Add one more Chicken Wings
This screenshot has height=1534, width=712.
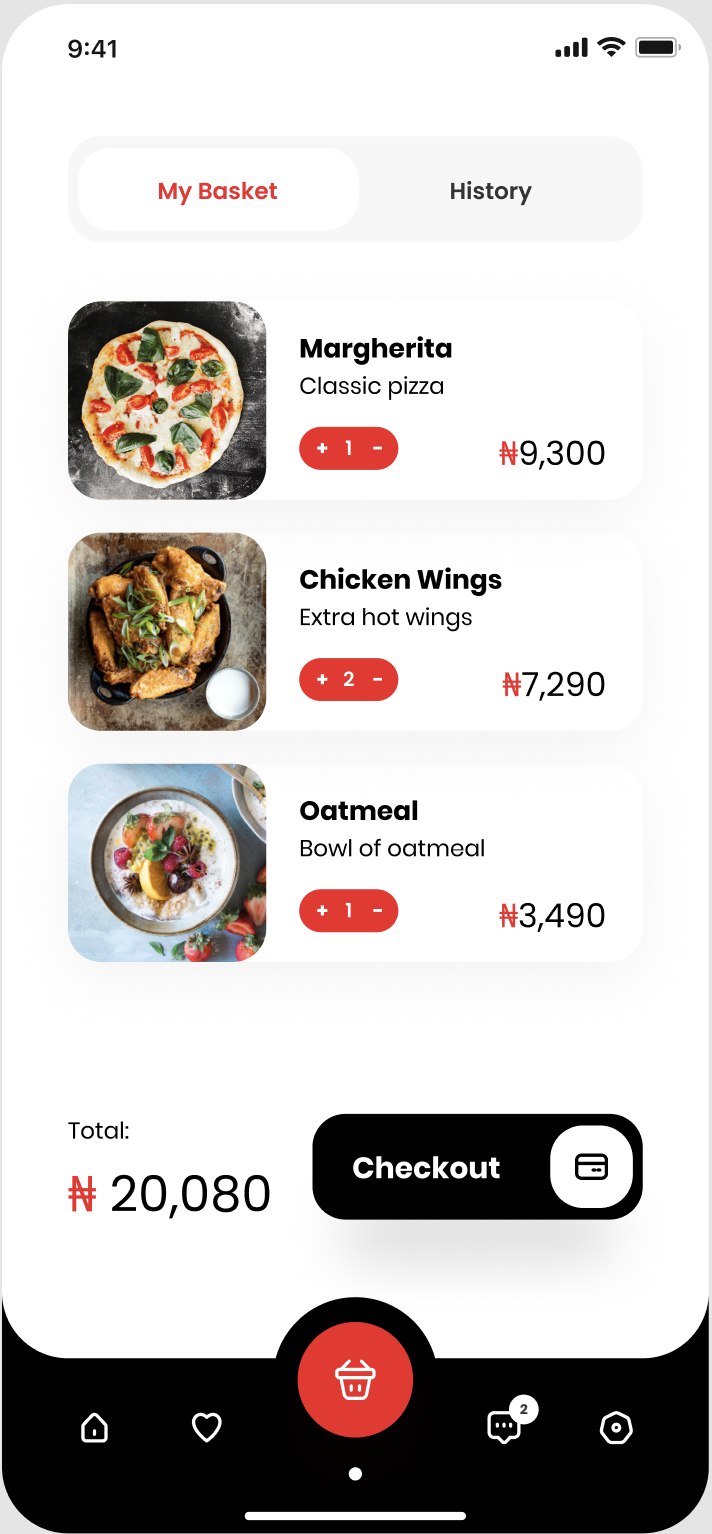322,680
